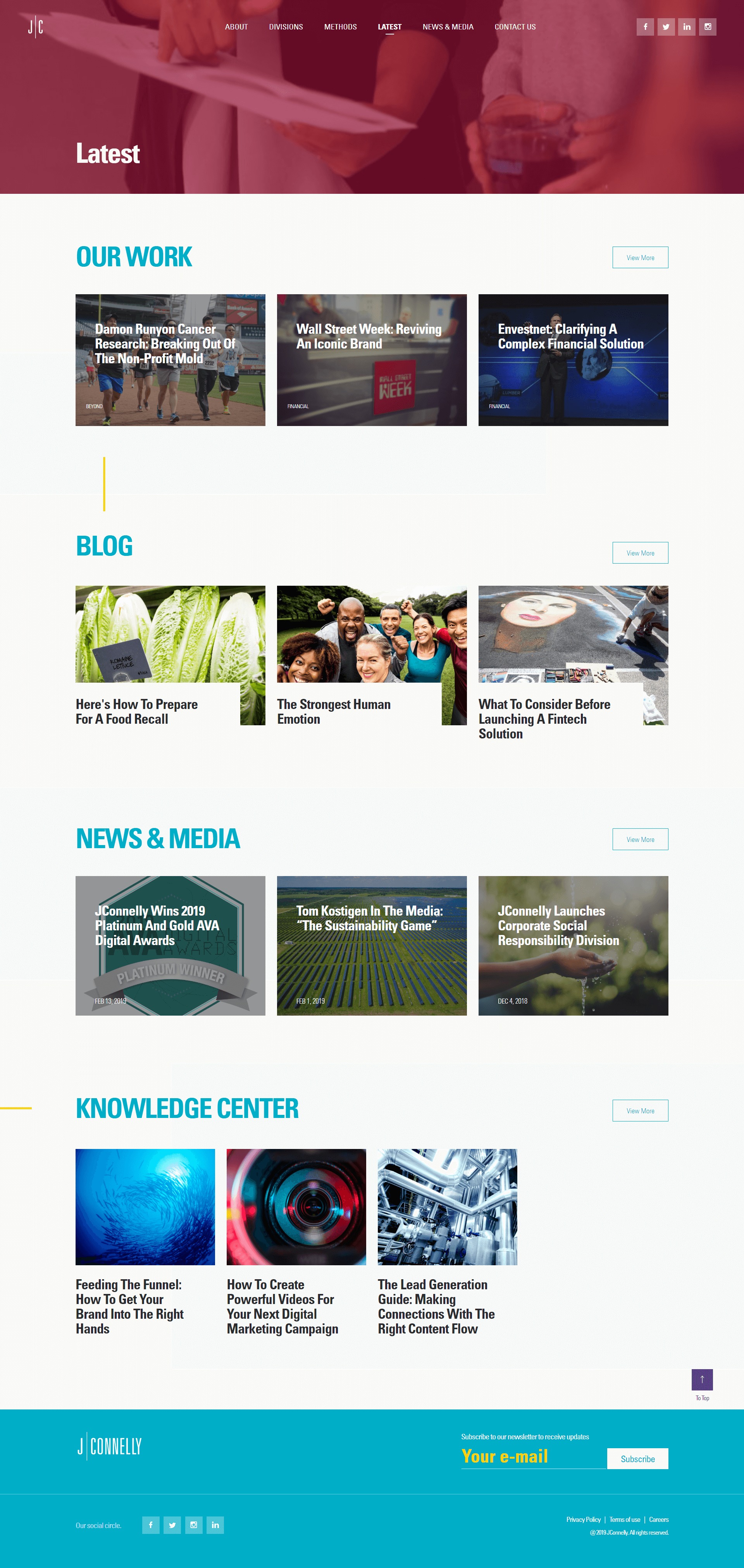Image resolution: width=744 pixels, height=1568 pixels.
Task: Jump back to top of page
Action: click(x=701, y=1379)
